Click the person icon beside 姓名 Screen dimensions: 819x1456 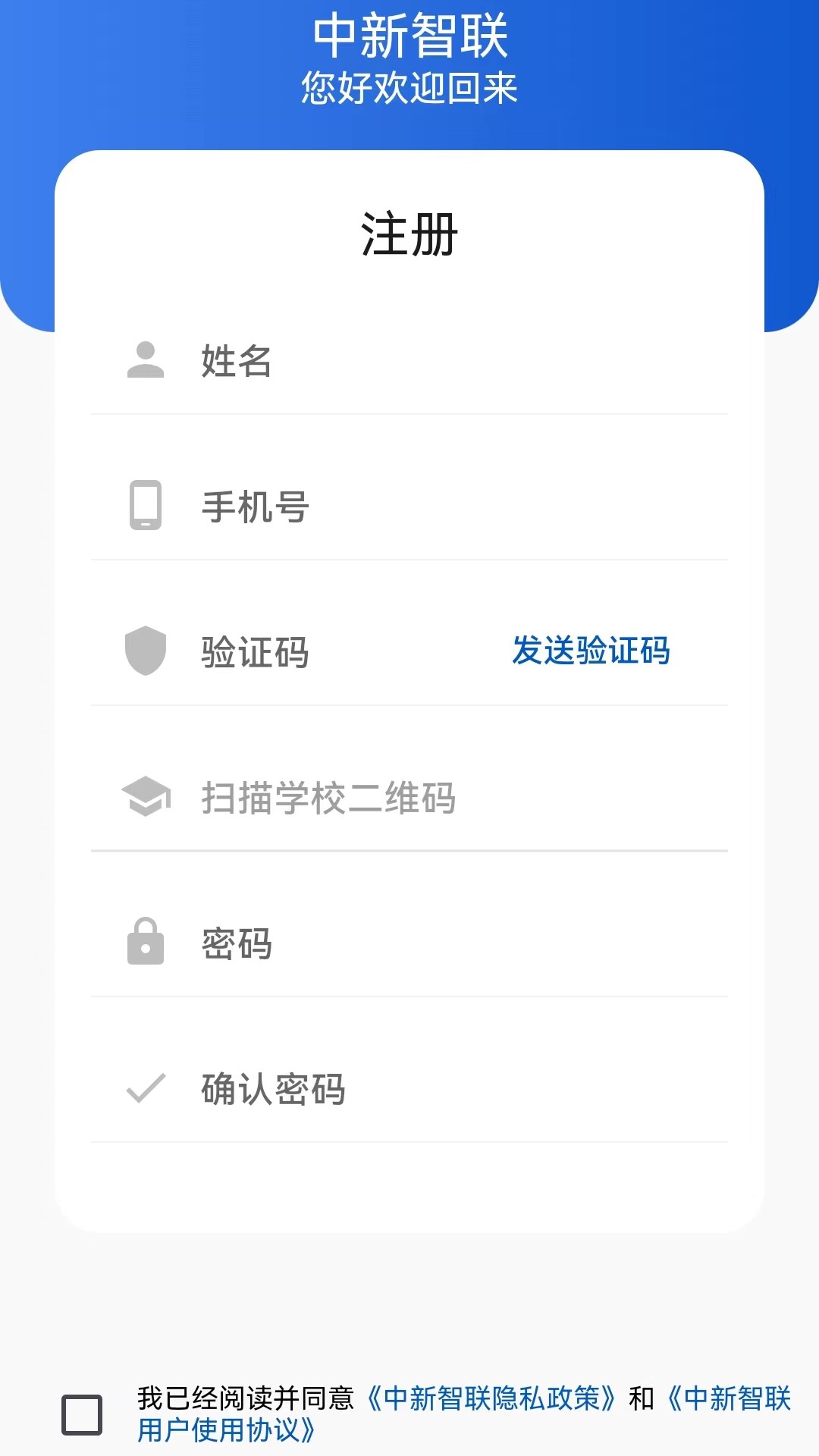(146, 362)
